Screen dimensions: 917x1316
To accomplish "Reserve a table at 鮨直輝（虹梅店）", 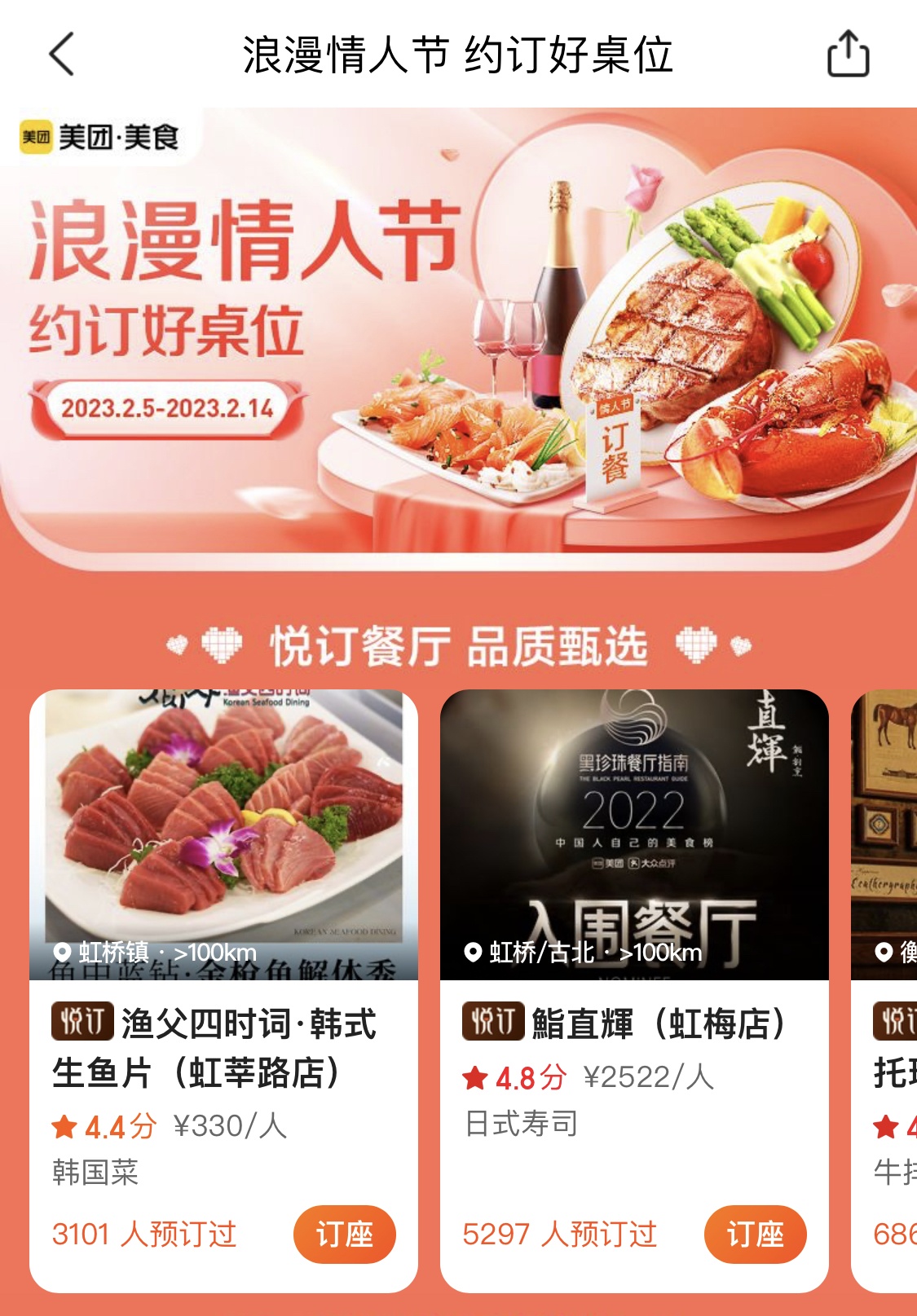I will pyautogui.click(x=755, y=1234).
